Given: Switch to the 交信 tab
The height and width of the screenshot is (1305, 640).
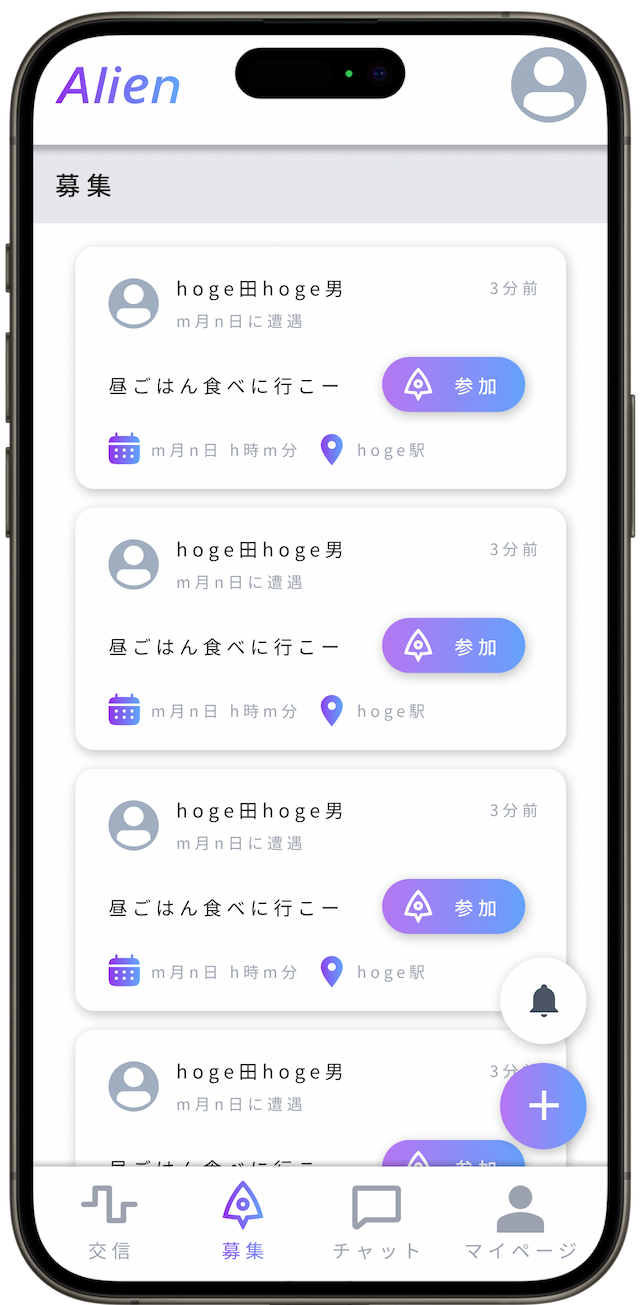Looking at the screenshot, I should pyautogui.click(x=109, y=1222).
